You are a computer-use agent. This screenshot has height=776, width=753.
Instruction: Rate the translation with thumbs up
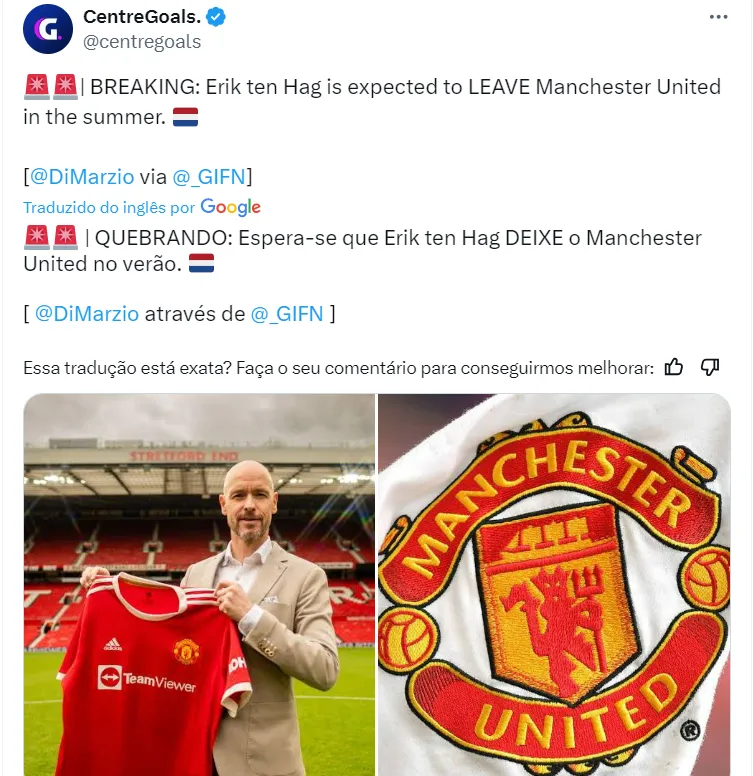pos(674,367)
